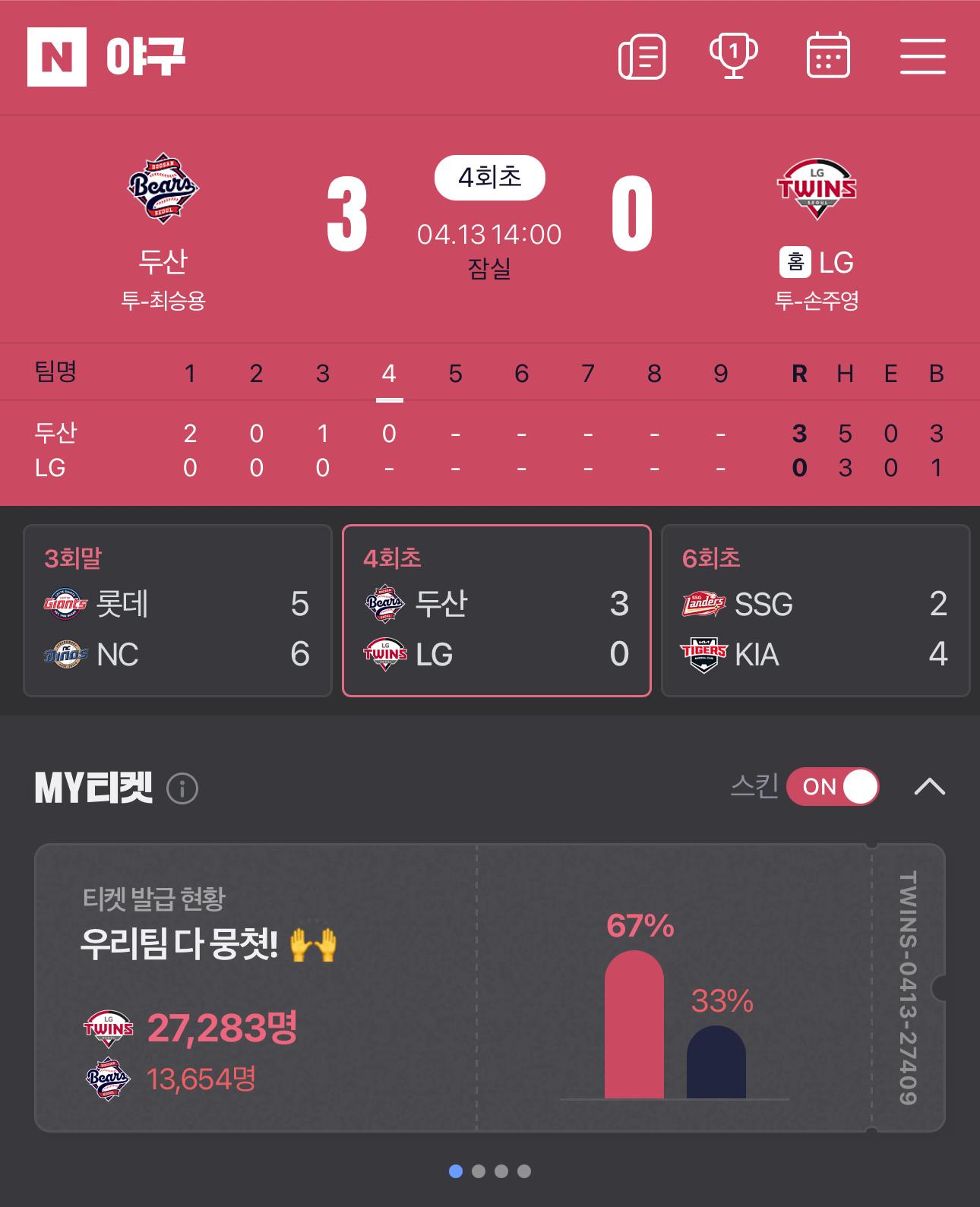Open the SSG vs KIA game card
This screenshot has width=980, height=1207.
[x=816, y=611]
